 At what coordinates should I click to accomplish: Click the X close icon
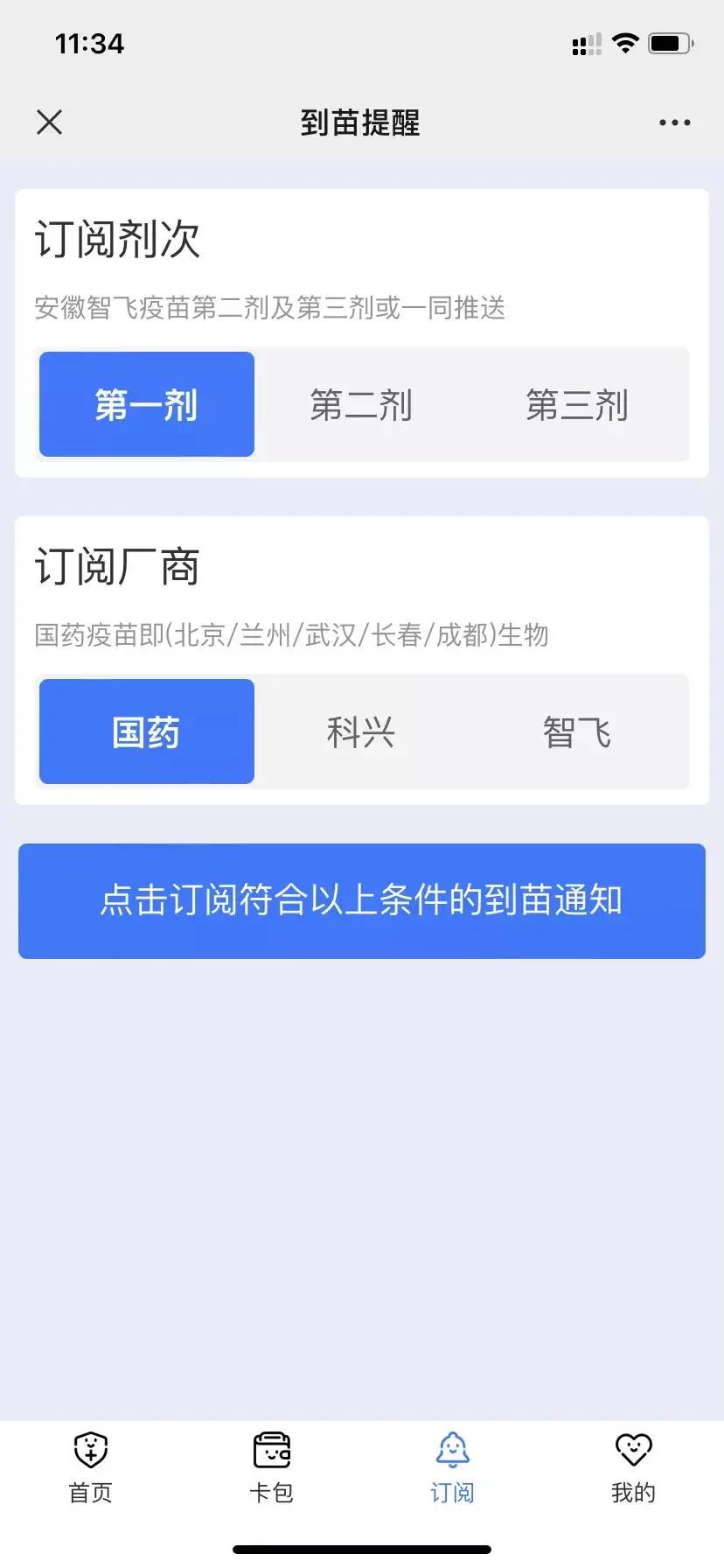click(x=50, y=122)
